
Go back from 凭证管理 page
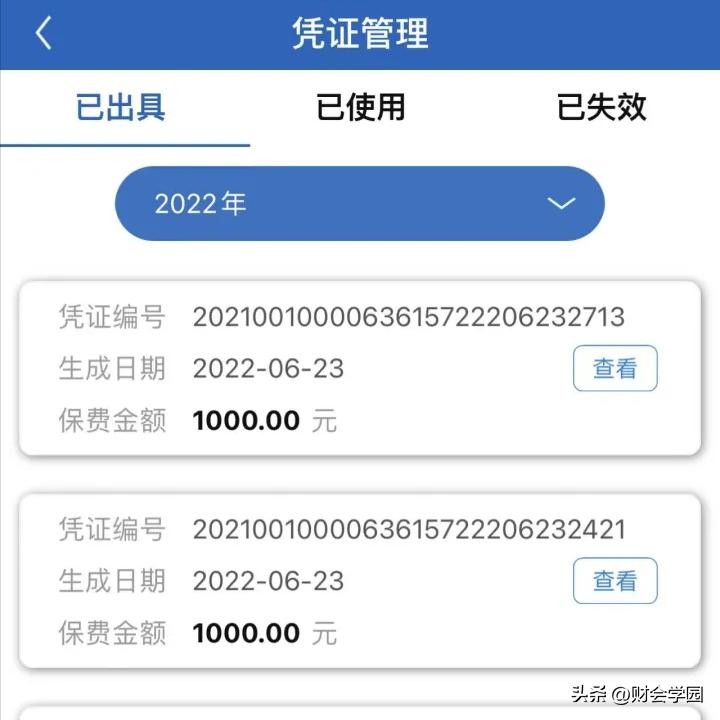pyautogui.click(x=42, y=34)
